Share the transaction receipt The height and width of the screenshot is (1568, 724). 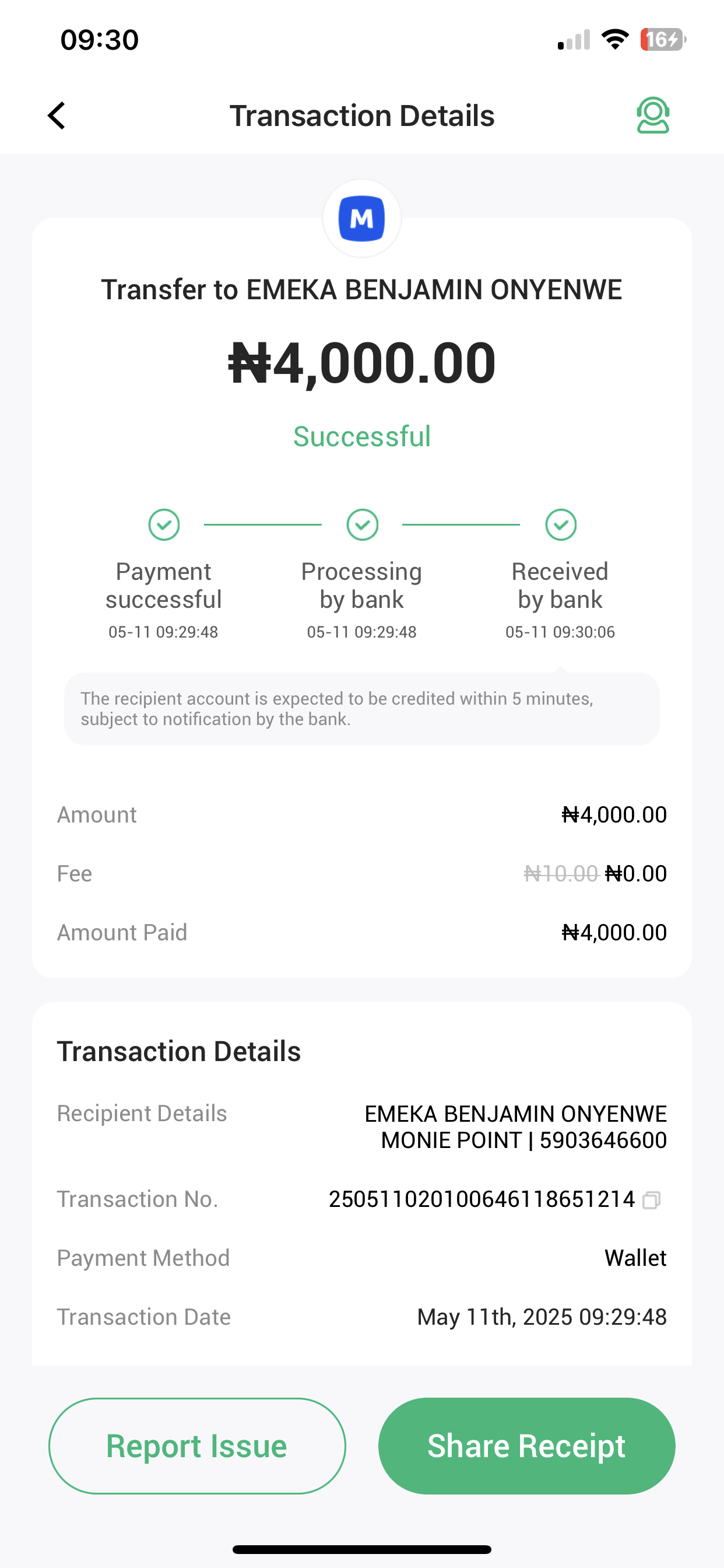(x=526, y=1445)
